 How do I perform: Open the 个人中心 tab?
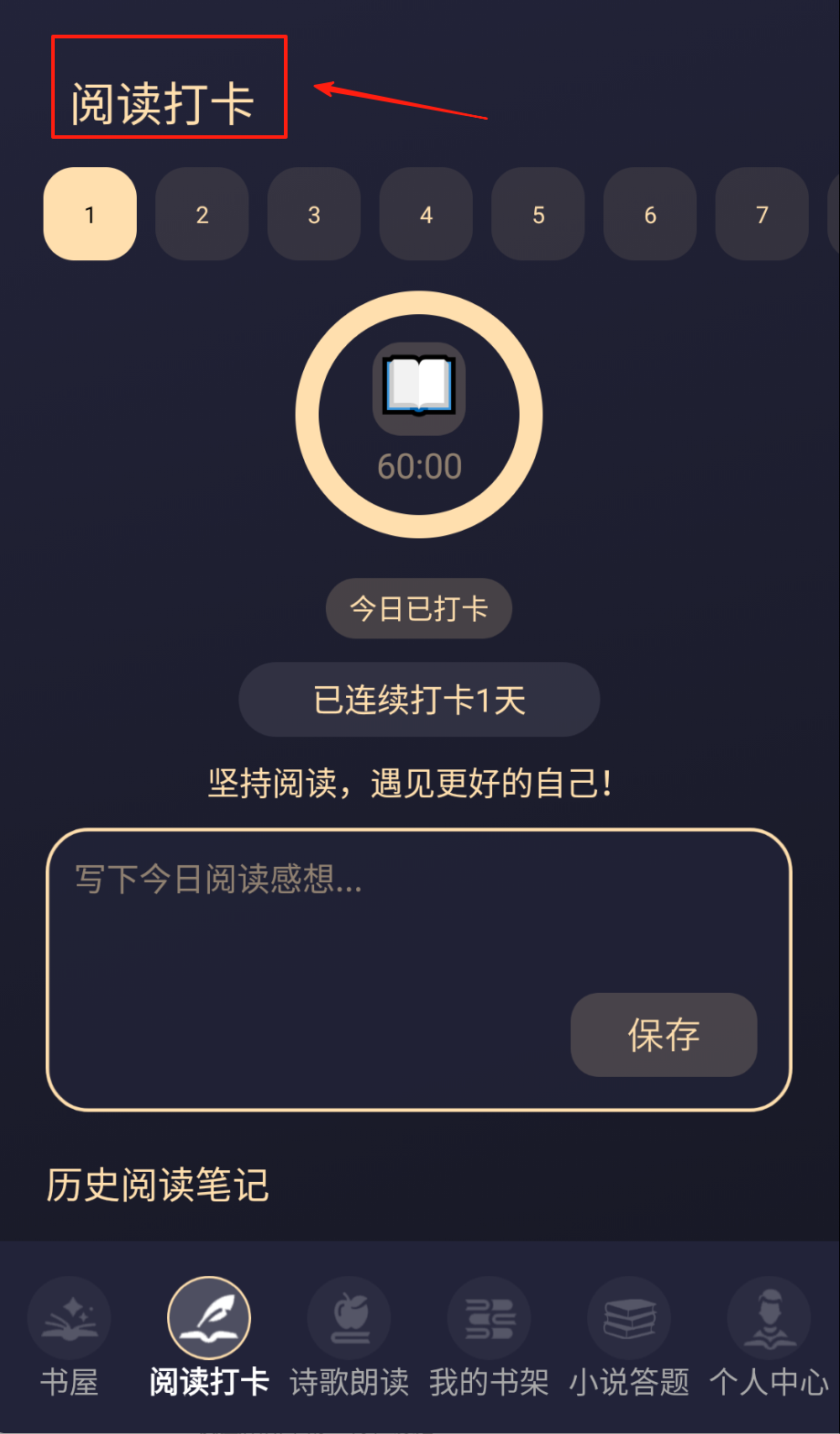(x=769, y=1337)
